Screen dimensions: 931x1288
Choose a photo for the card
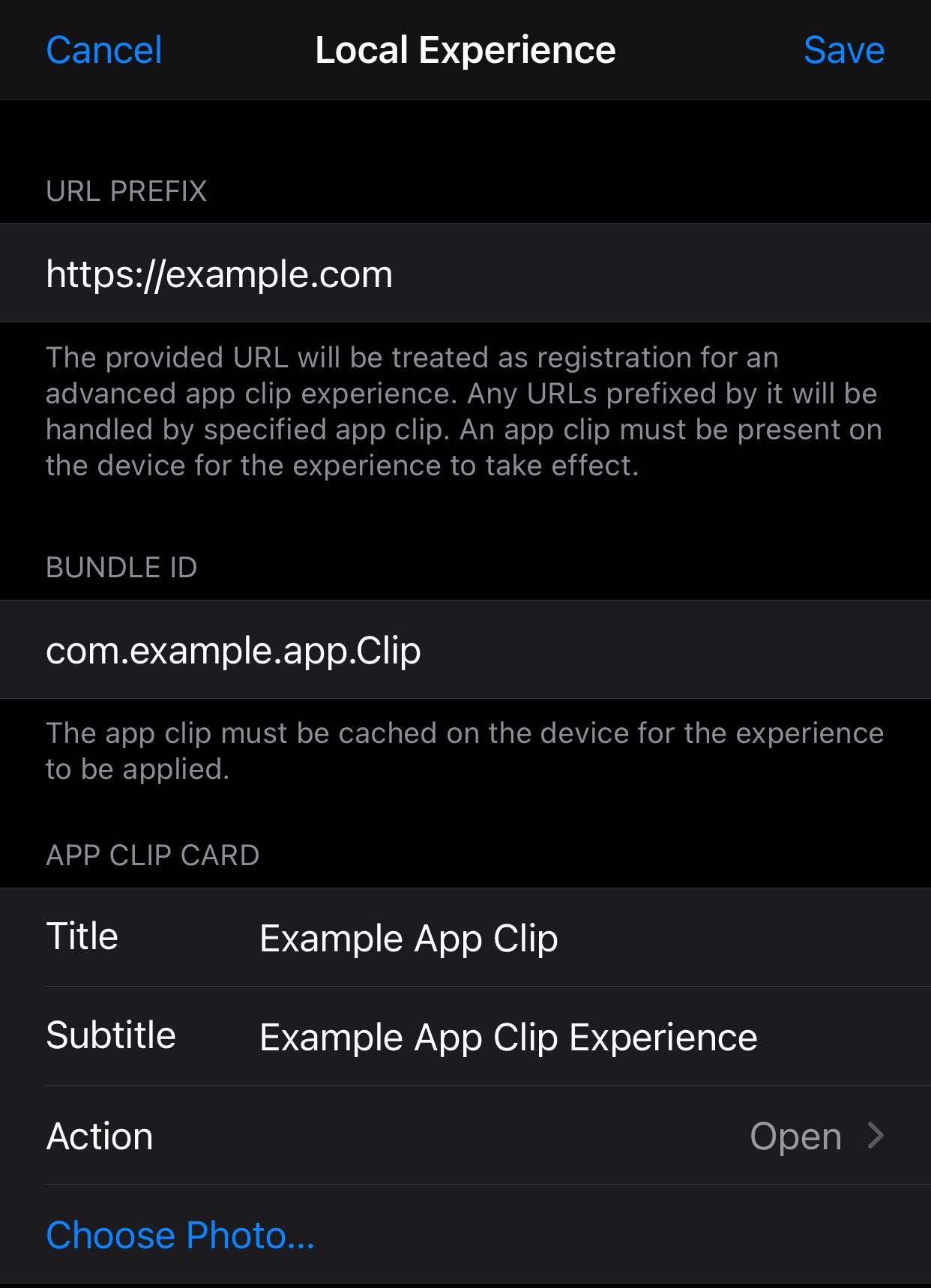[180, 1235]
